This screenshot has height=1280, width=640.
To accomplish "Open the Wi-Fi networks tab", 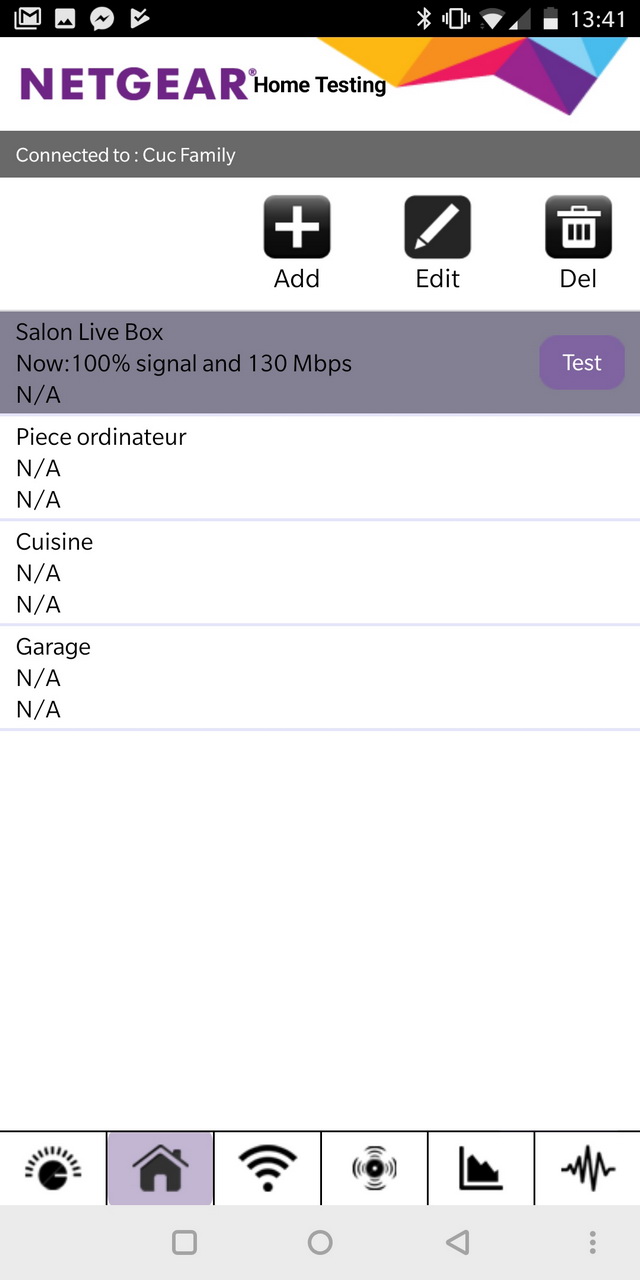I will [267, 1168].
